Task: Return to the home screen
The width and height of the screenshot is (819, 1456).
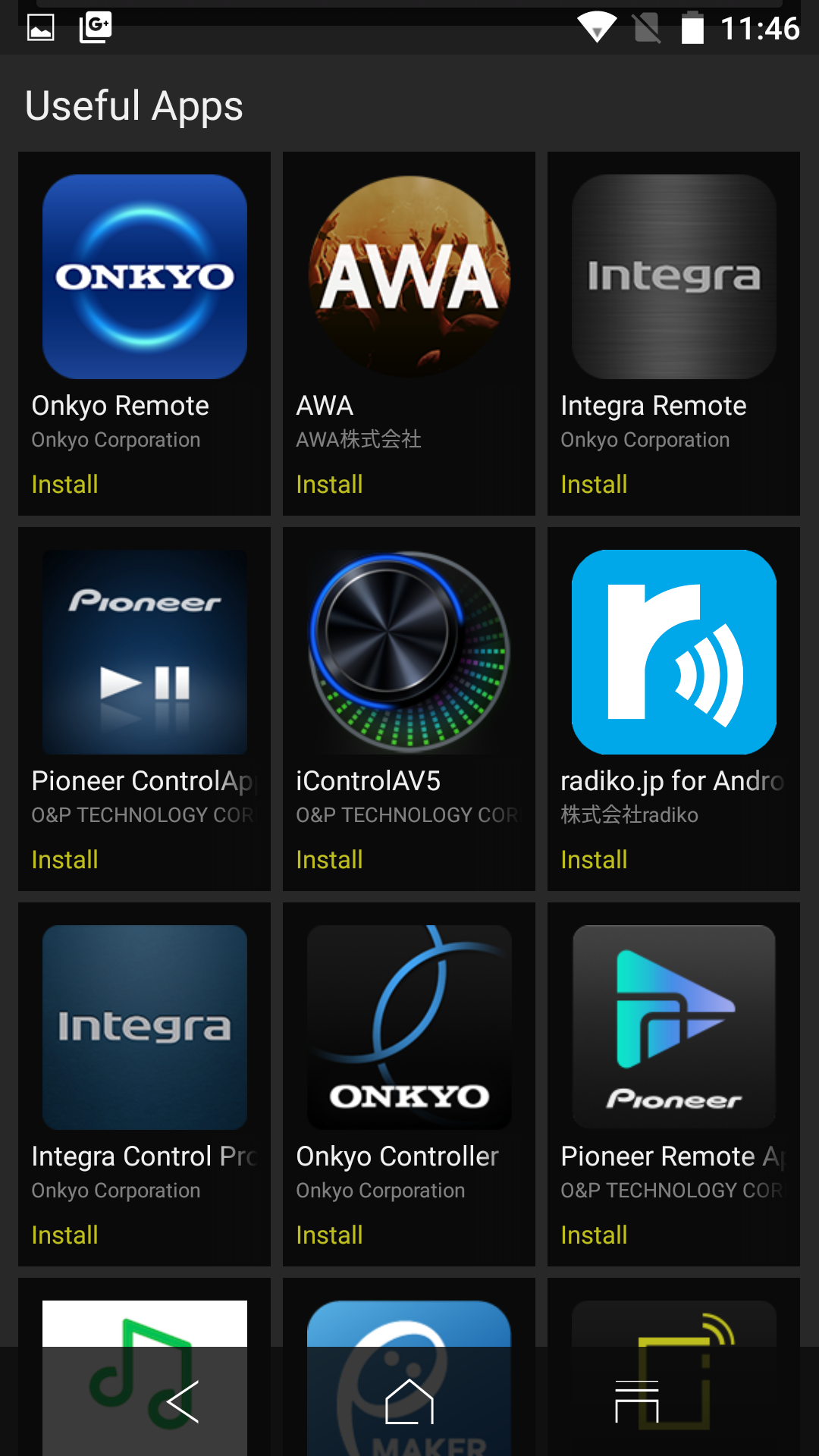Action: [x=409, y=1401]
